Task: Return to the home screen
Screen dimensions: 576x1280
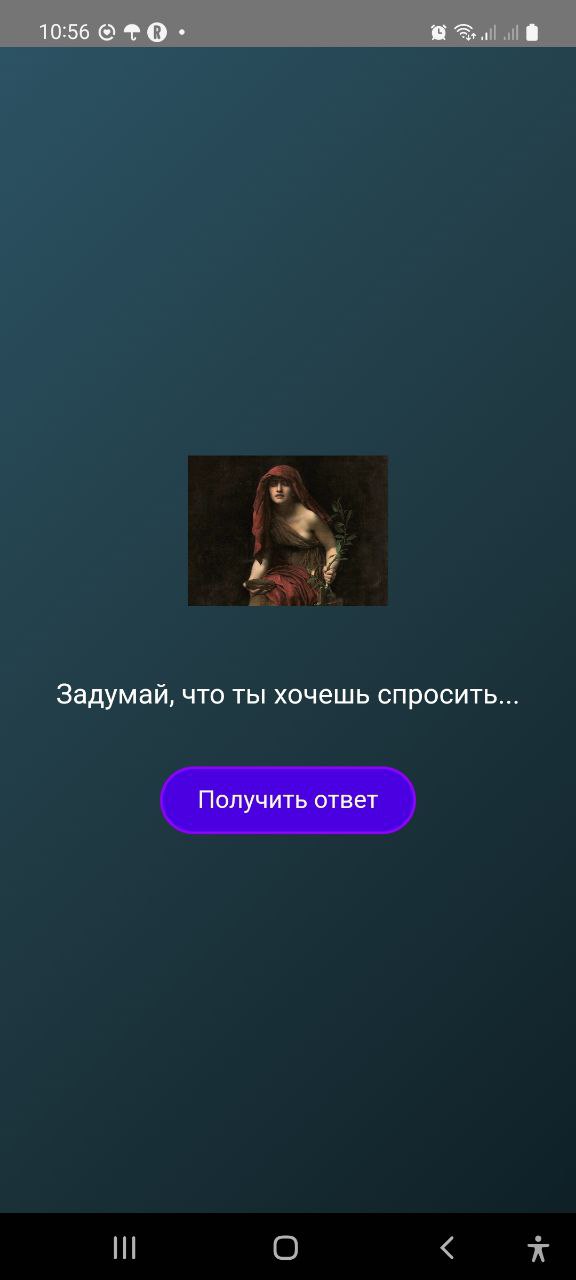Action: pyautogui.click(x=286, y=1247)
